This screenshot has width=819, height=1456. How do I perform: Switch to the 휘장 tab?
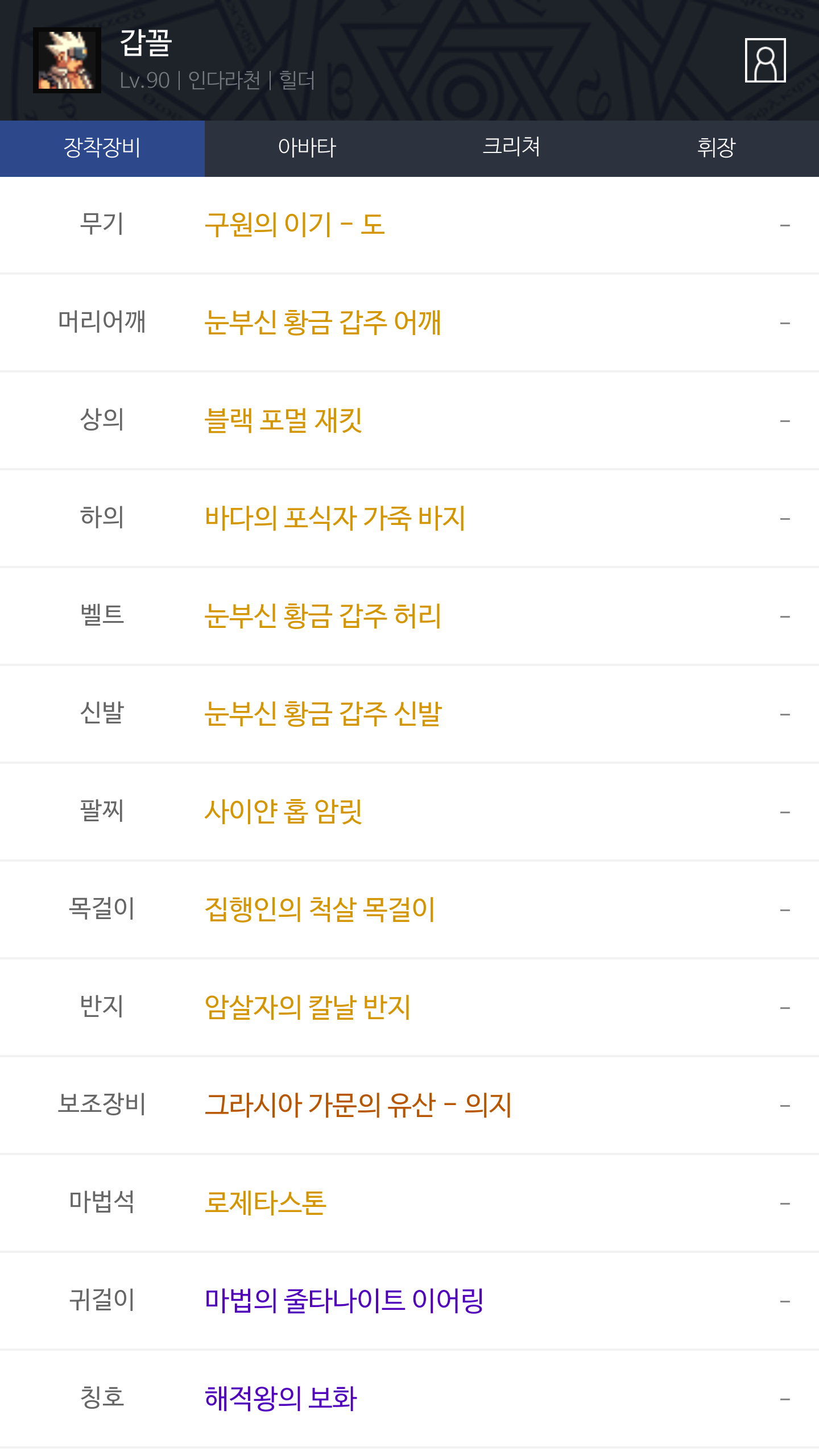(x=716, y=148)
